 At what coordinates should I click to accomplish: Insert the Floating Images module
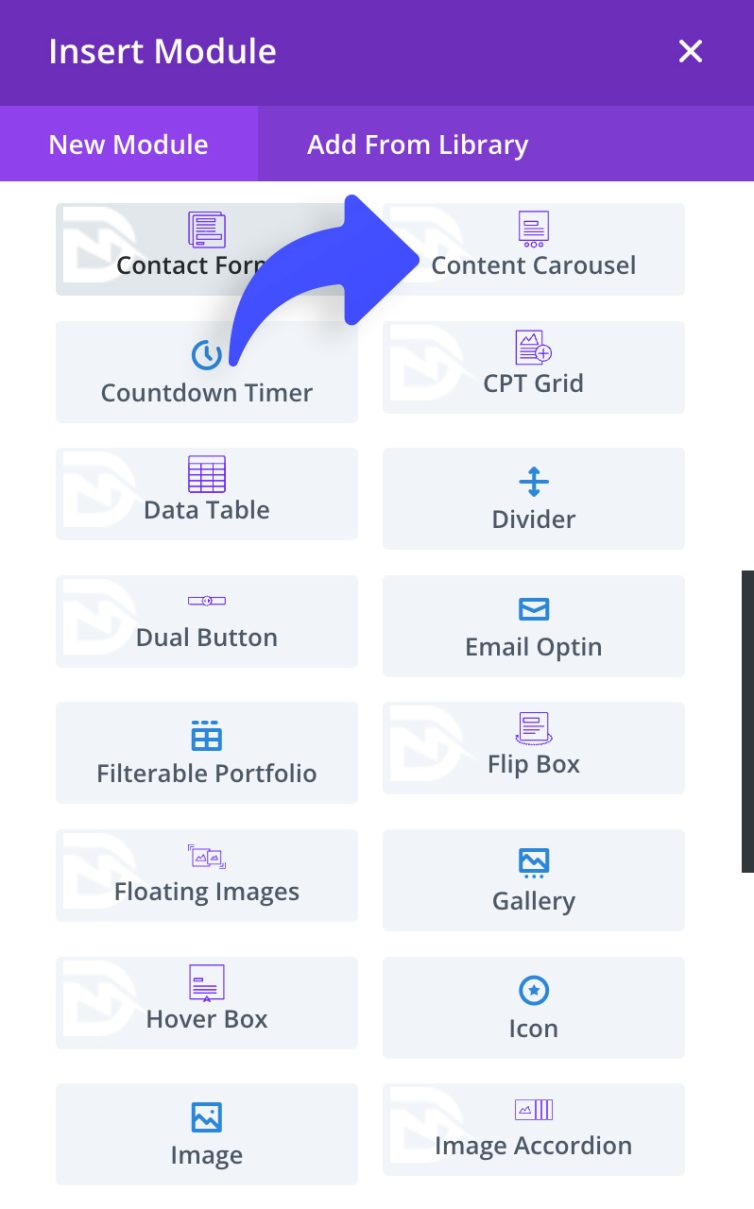[x=207, y=875]
